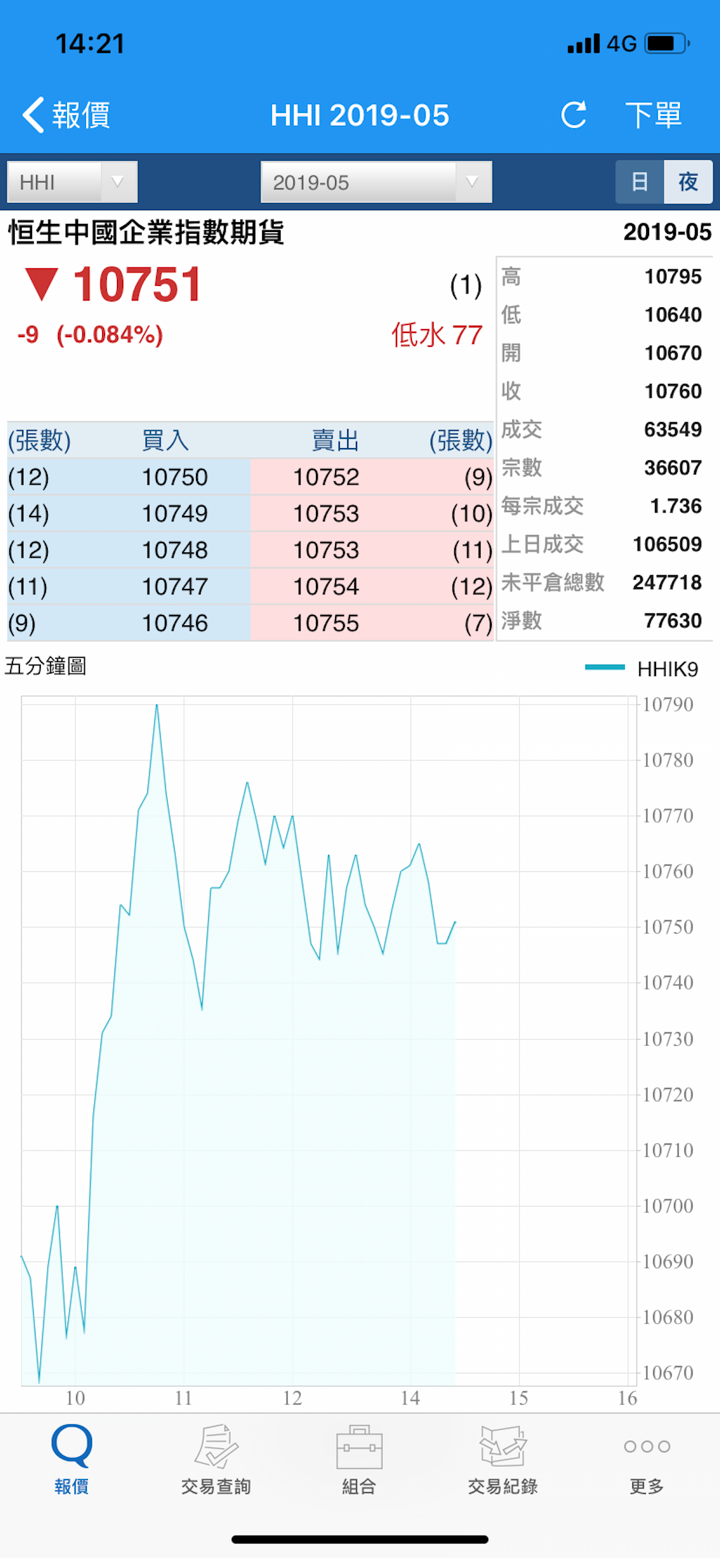Refresh the HHI quote
Viewport: 720px width, 1558px height.
(574, 115)
